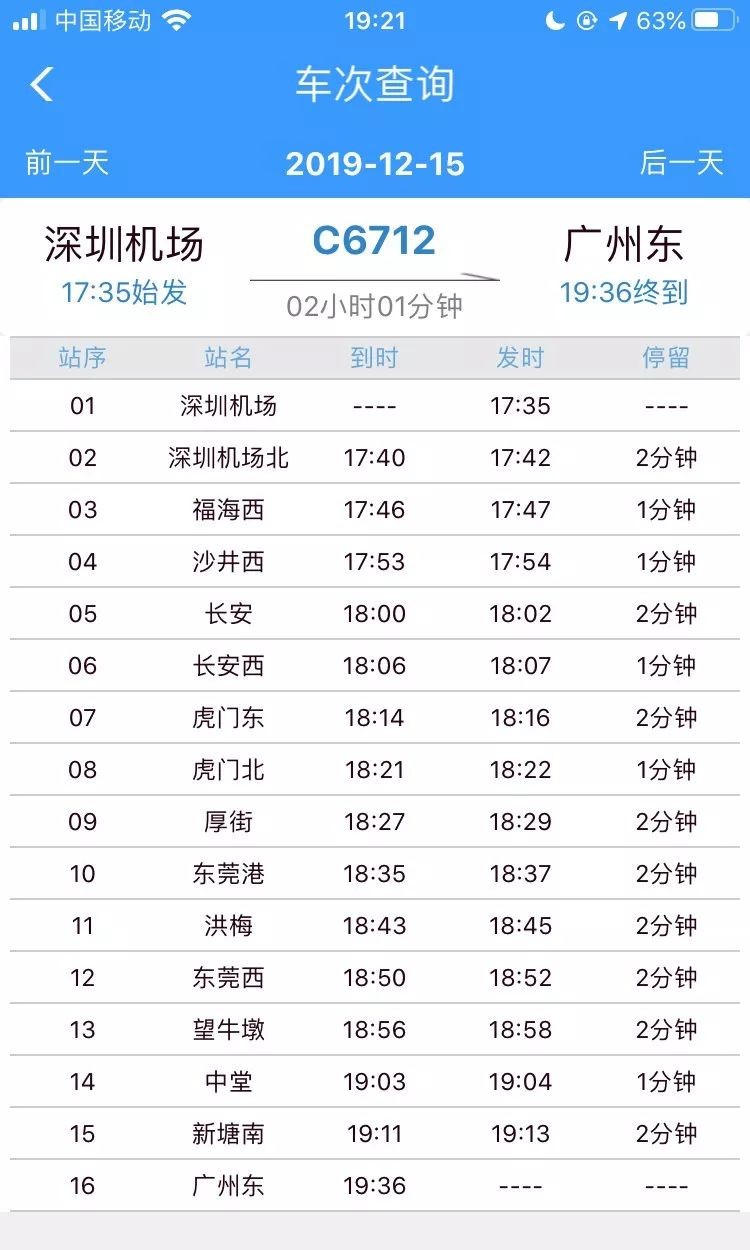The height and width of the screenshot is (1250, 750).
Task: Switch to the next day (后一天)
Action: pyautogui.click(x=681, y=163)
